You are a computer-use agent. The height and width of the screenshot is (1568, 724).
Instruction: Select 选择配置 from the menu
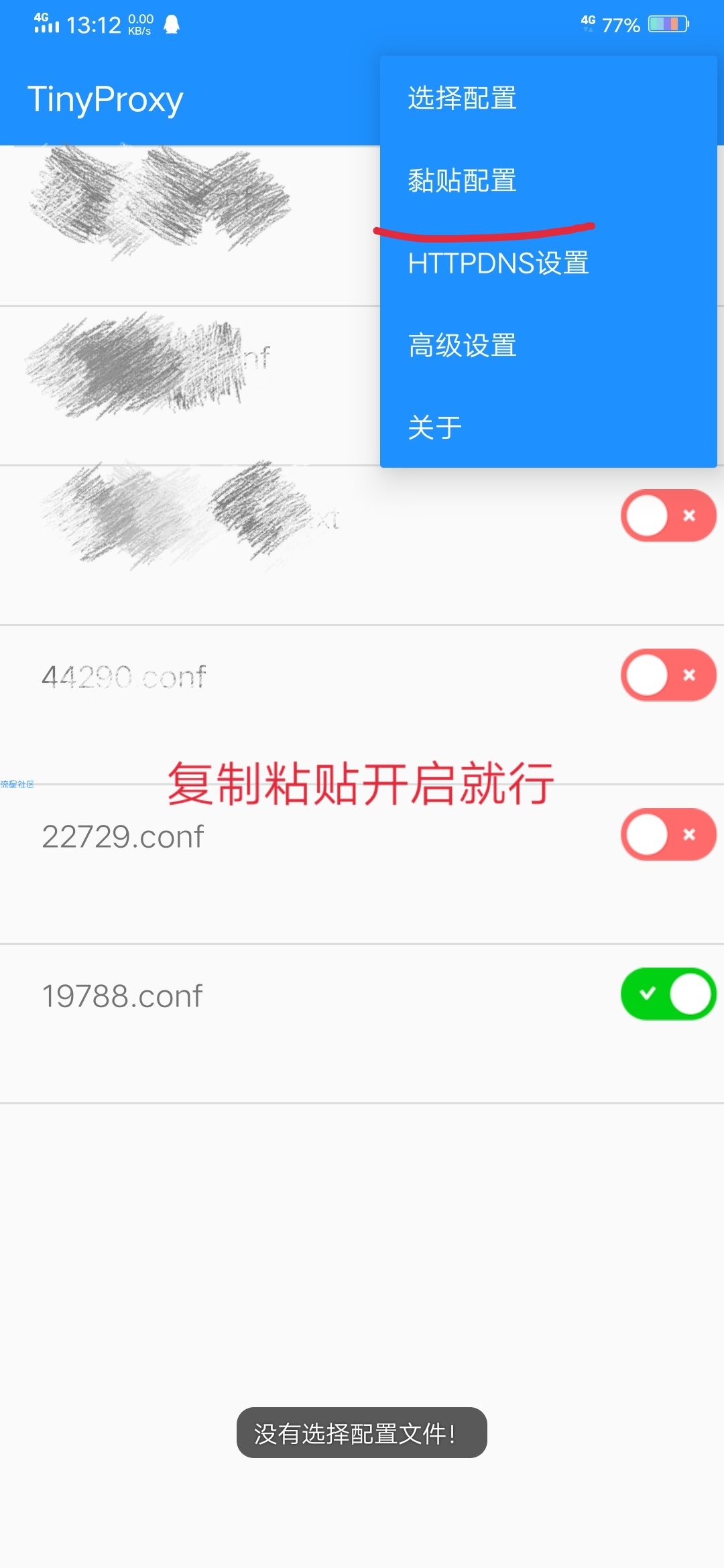pyautogui.click(x=548, y=99)
